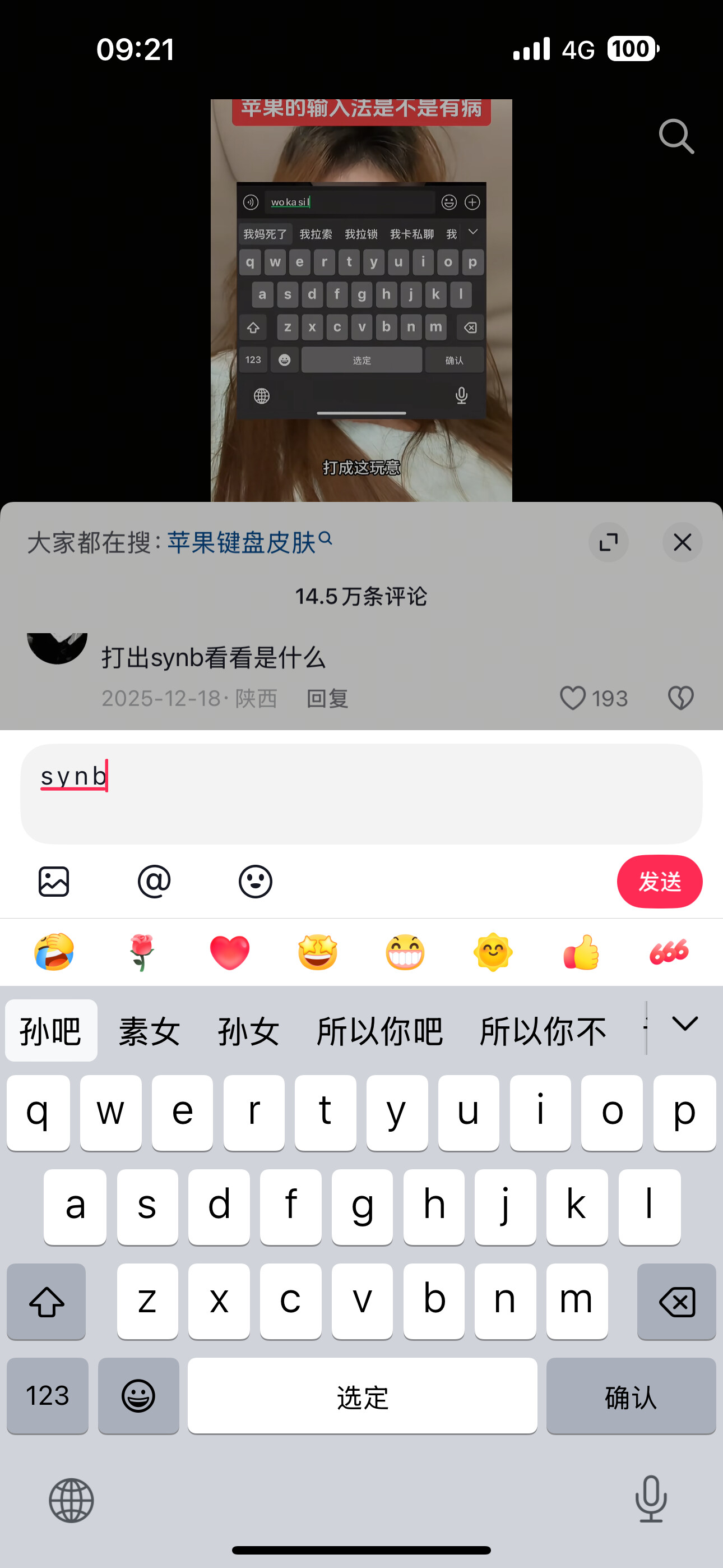Choose the candidate word 孙吧

point(51,1031)
